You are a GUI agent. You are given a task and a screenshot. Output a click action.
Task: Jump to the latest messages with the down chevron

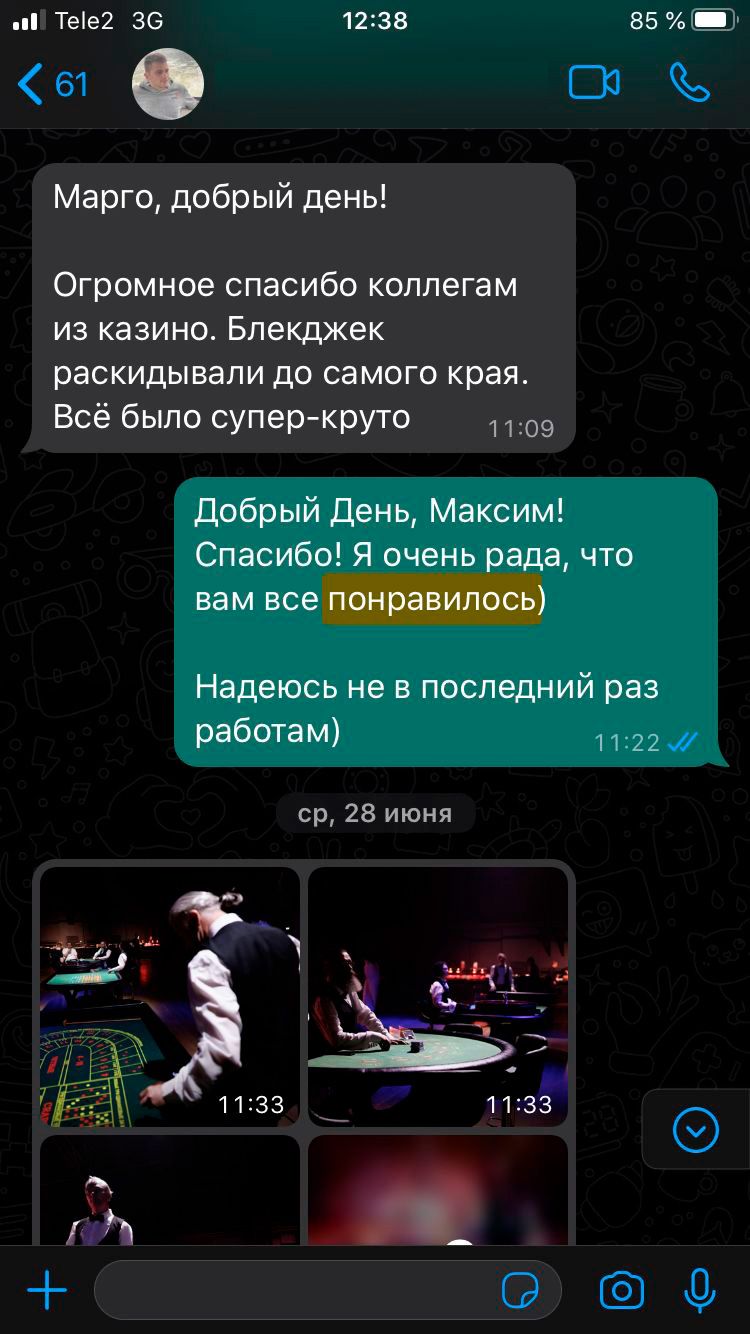(696, 1130)
